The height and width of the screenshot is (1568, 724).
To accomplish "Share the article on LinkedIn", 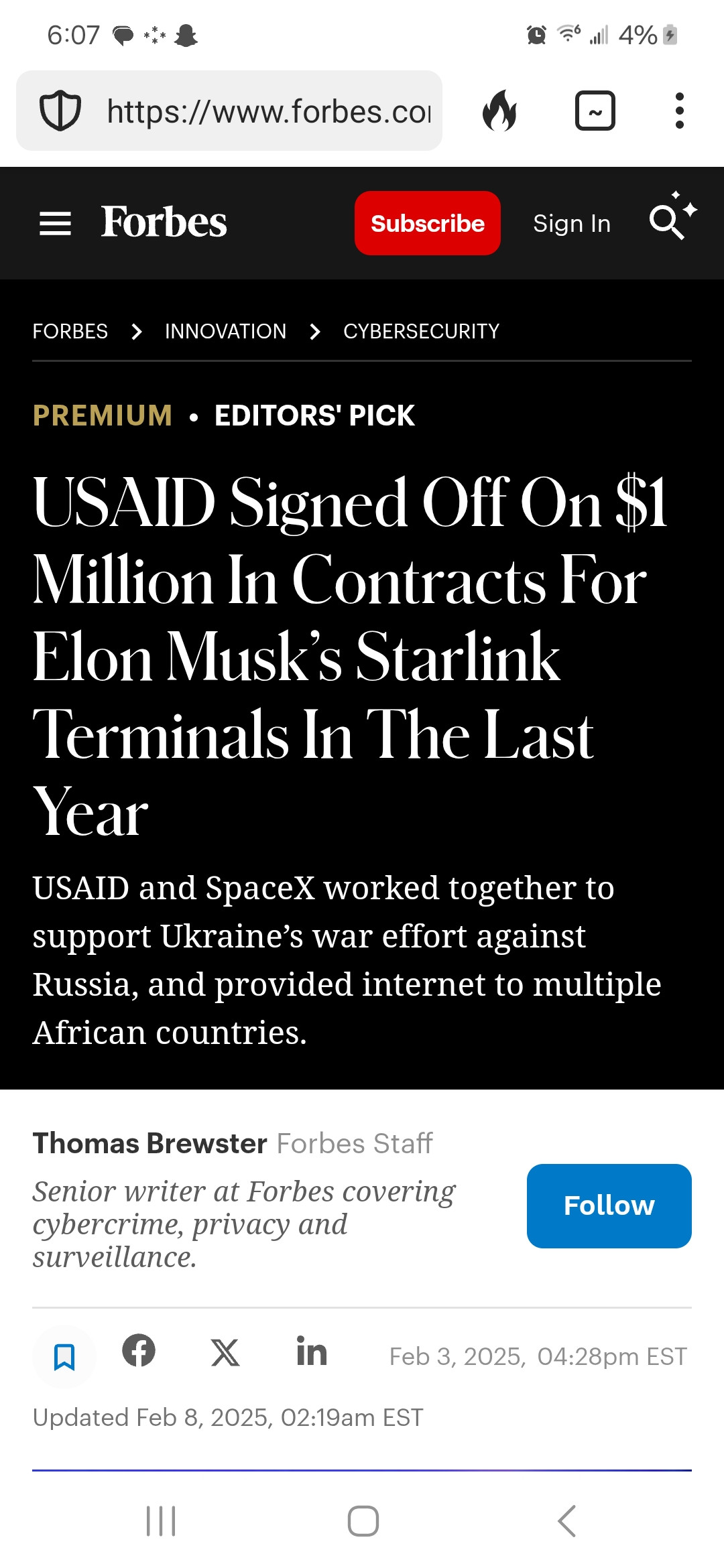I will (x=312, y=1351).
